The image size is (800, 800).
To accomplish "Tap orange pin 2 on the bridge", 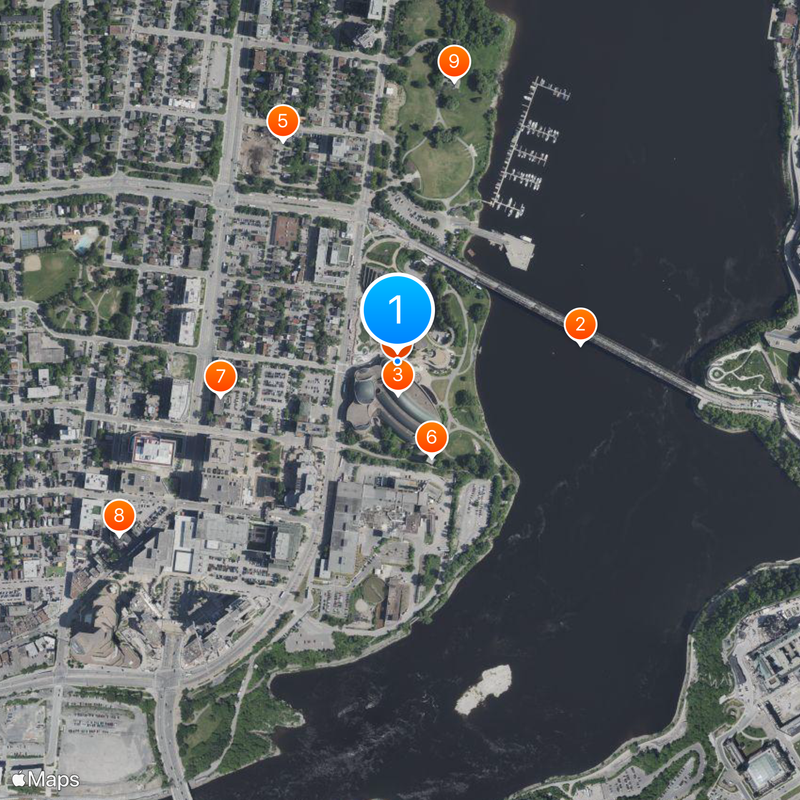I will click(x=580, y=324).
